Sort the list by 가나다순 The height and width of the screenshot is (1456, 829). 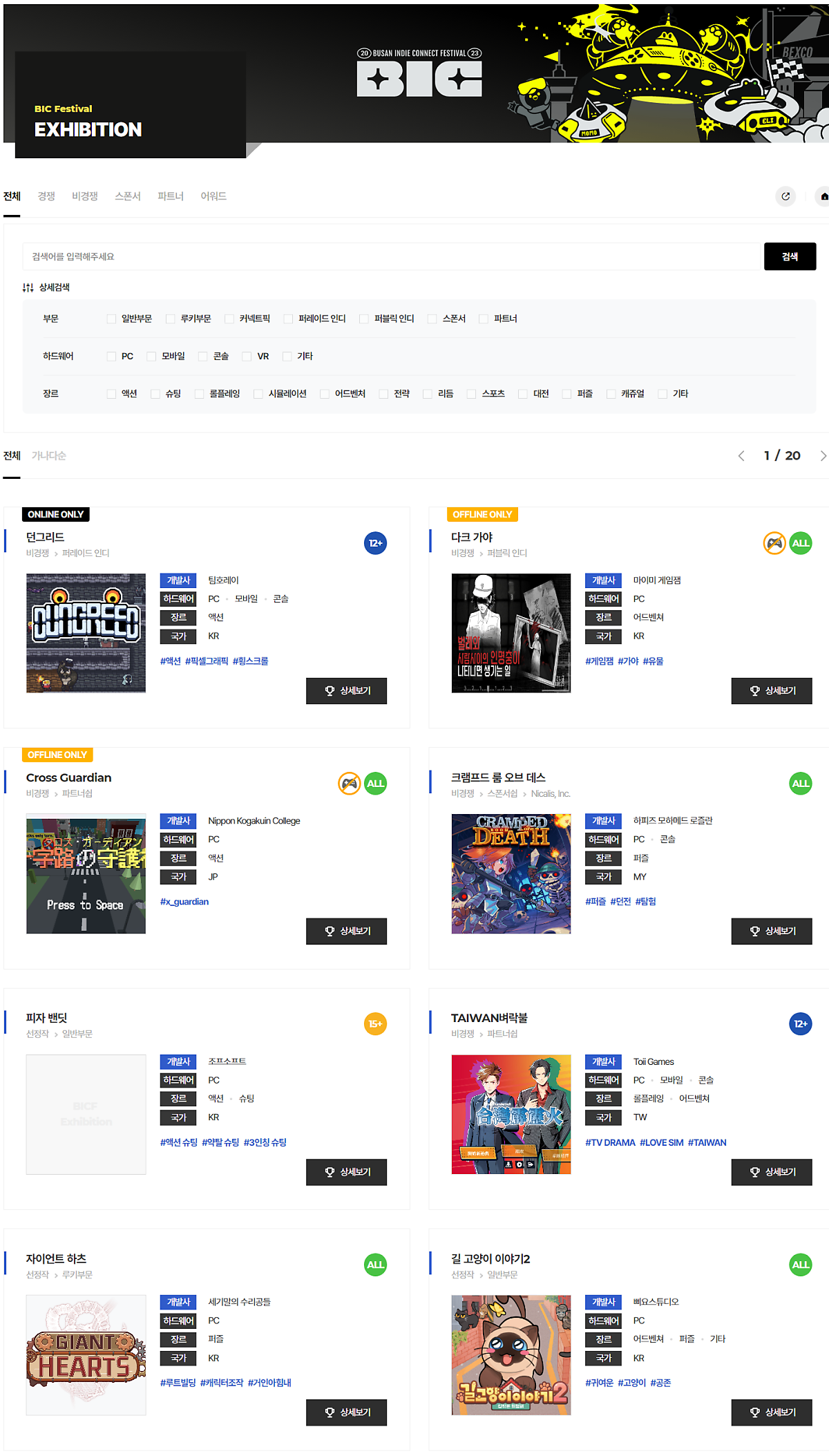48,455
